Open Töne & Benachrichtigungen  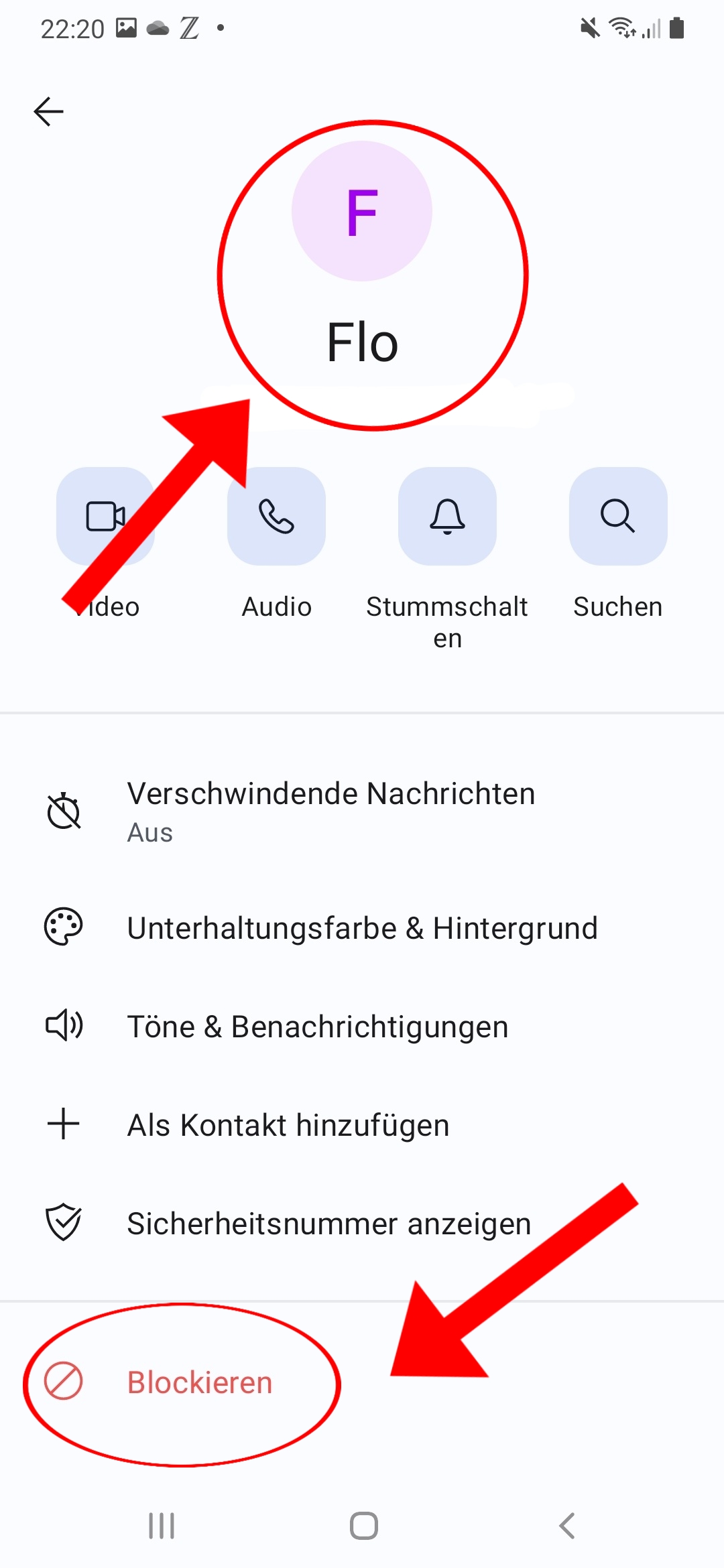click(x=362, y=1027)
